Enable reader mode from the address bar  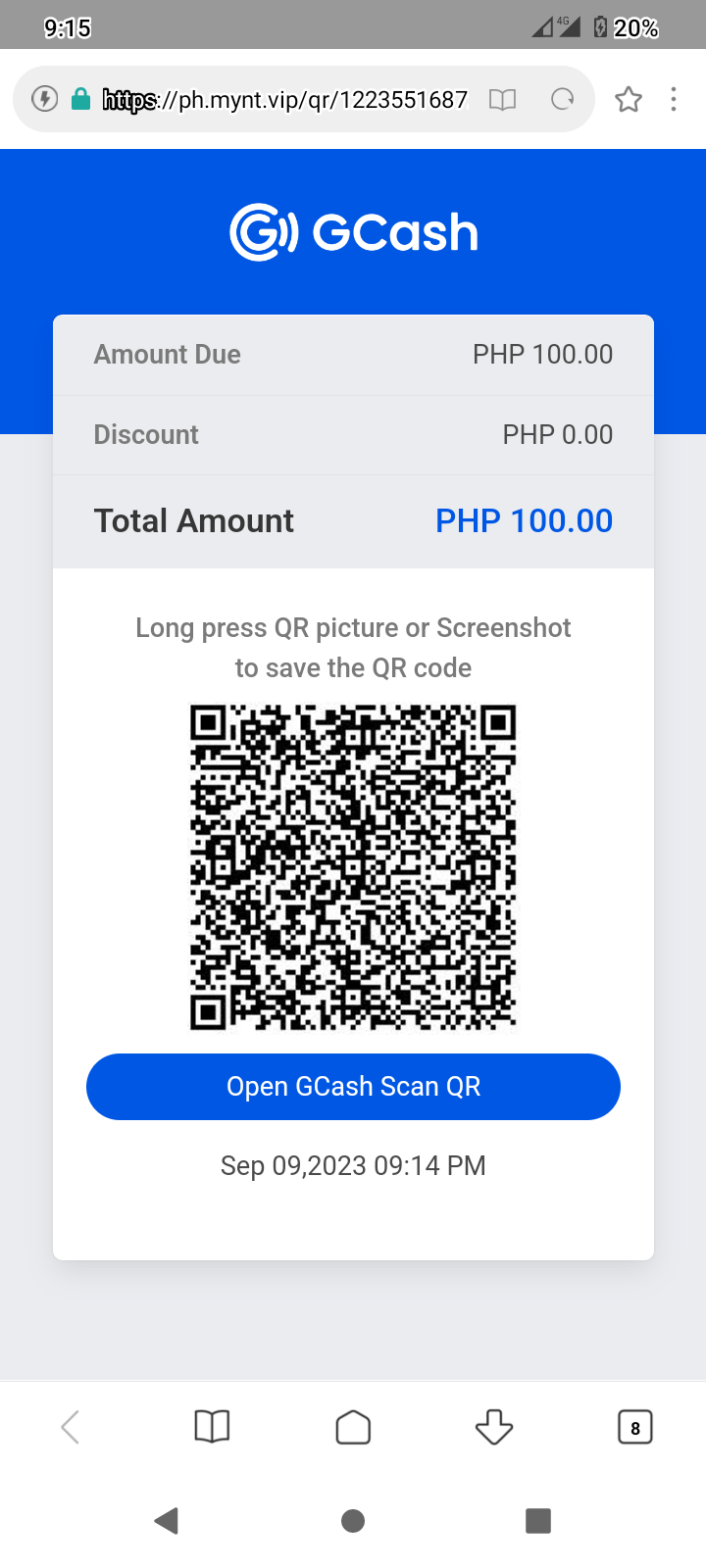(x=502, y=99)
